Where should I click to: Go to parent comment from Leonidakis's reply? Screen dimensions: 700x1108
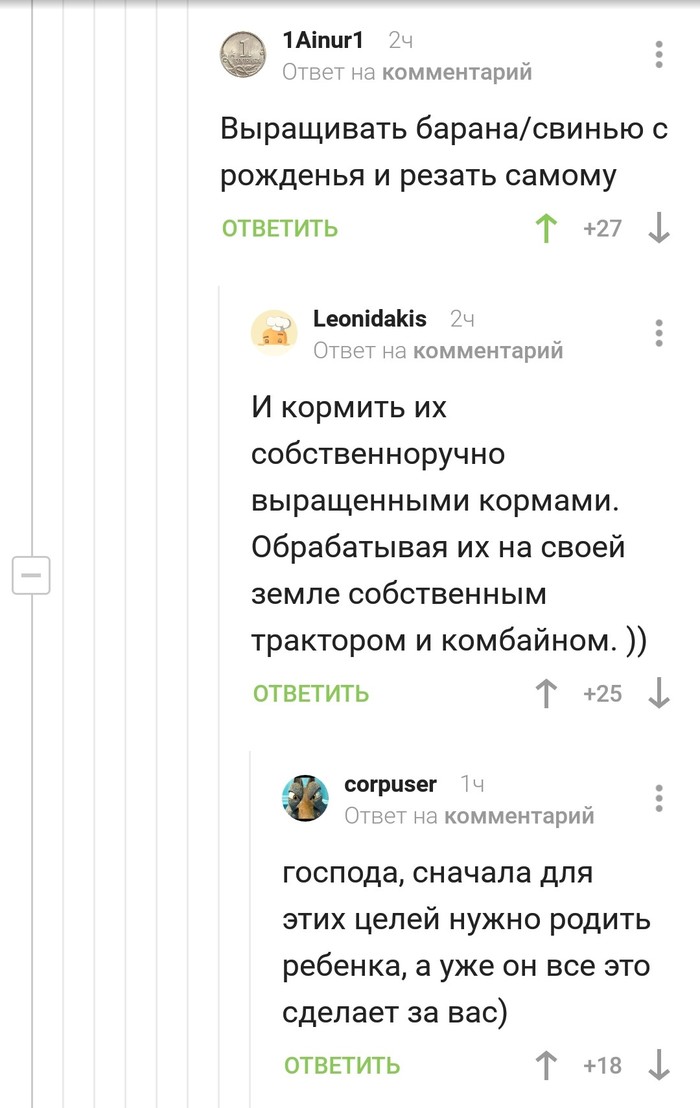coord(487,351)
